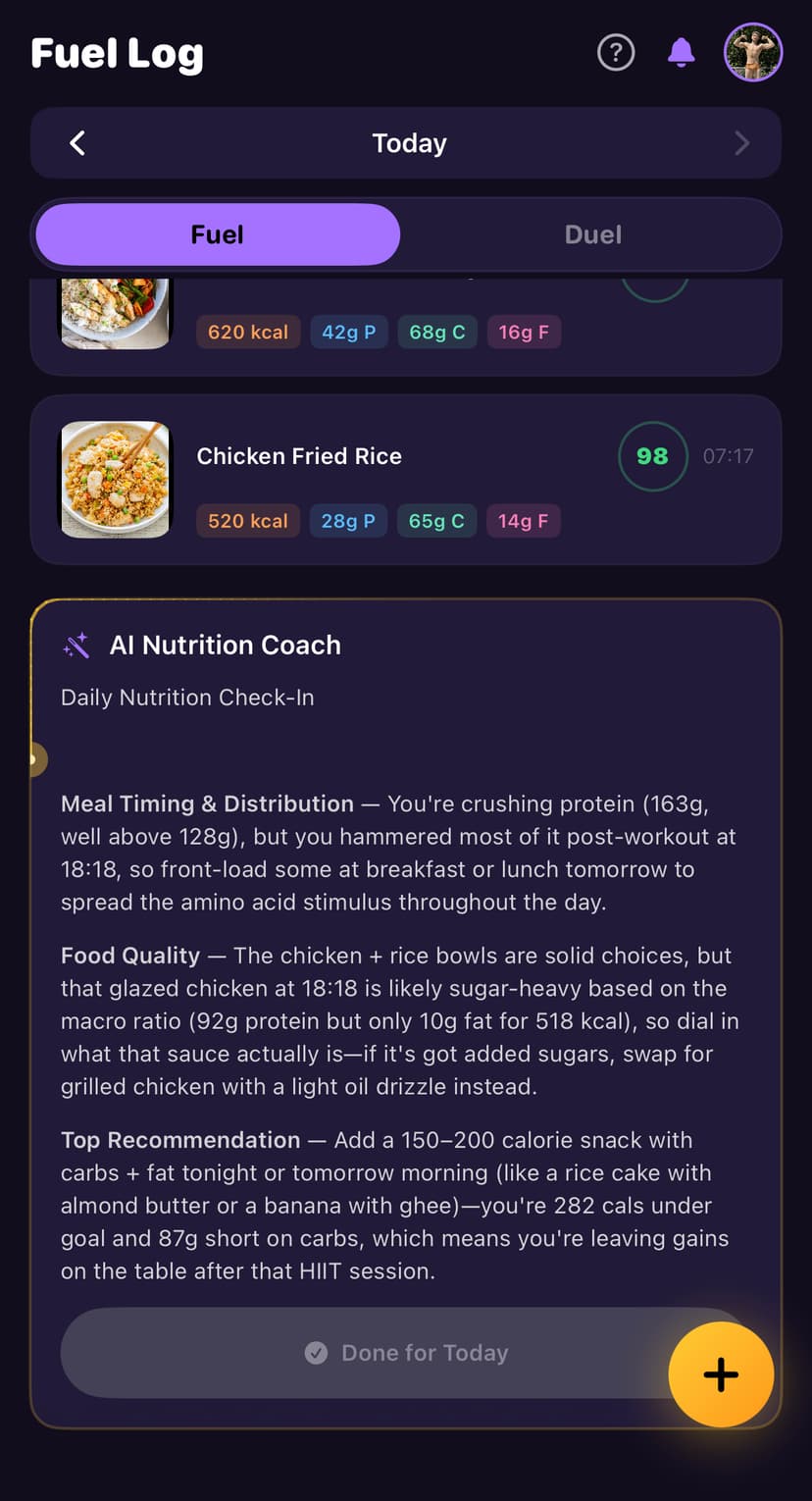812x1501 pixels.
Task: Tap the checkmark inside Done for Today
Action: [316, 1353]
